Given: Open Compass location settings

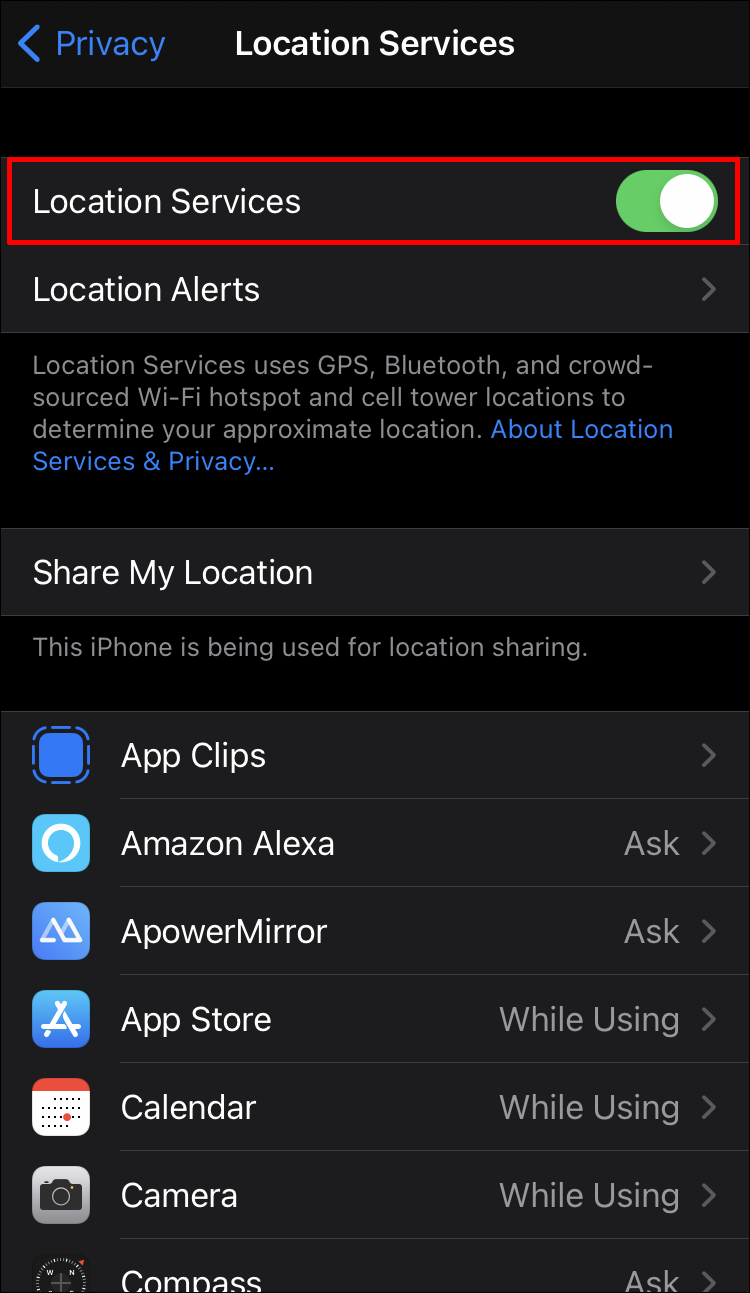Looking at the screenshot, I should tap(375, 1275).
